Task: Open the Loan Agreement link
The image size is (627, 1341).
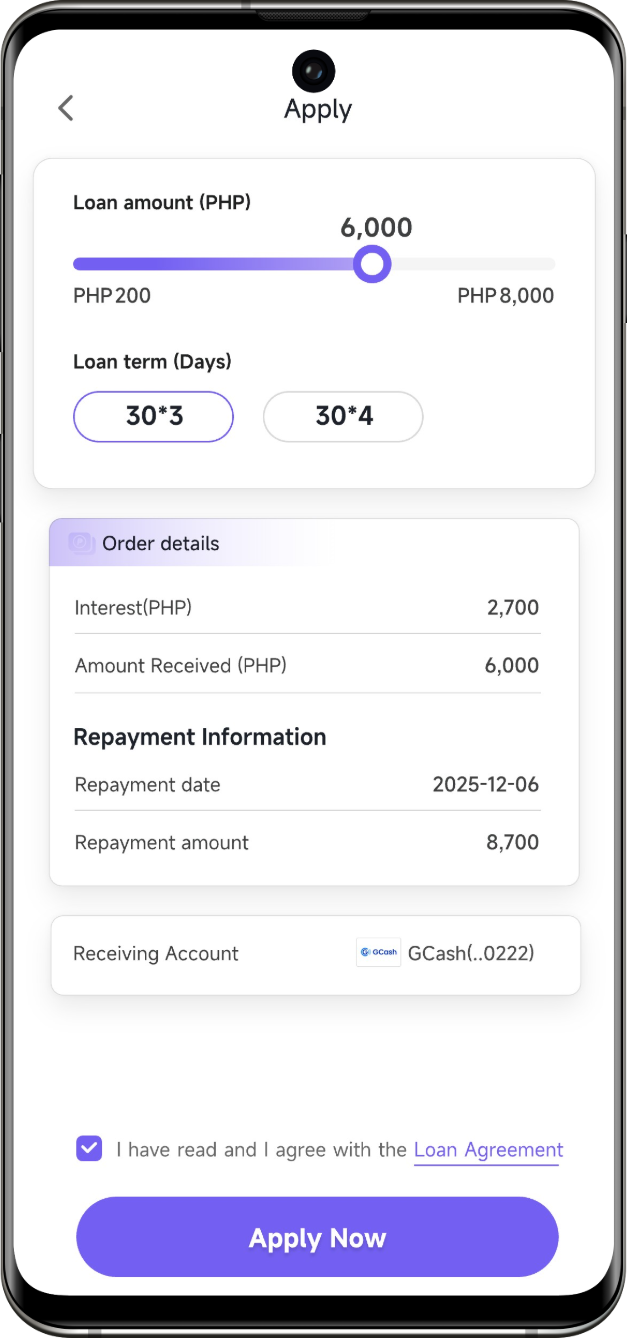Action: [488, 1150]
